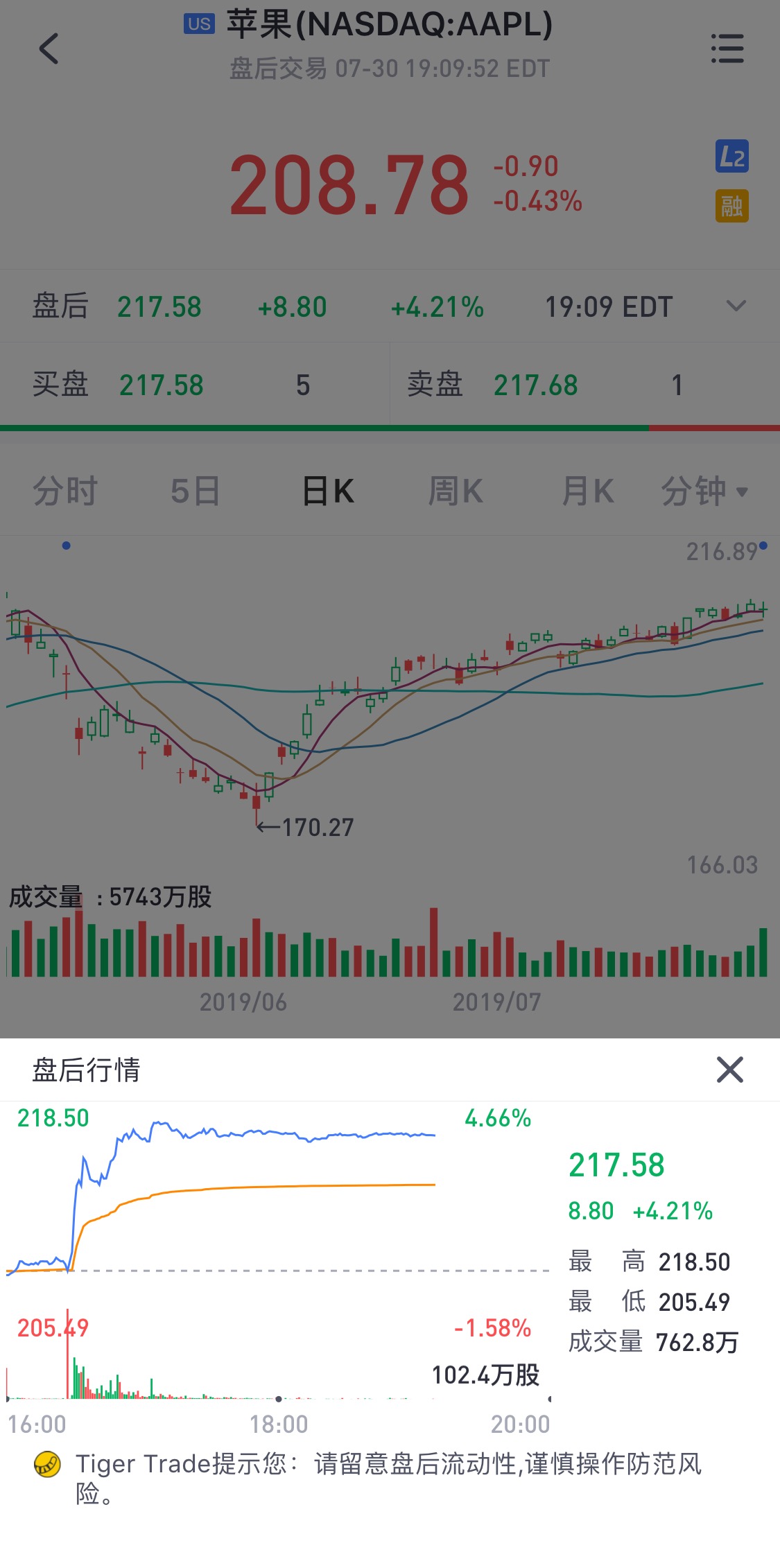The height and width of the screenshot is (1568, 780).
Task: Select the 日K chart tab
Action: pyautogui.click(x=328, y=491)
